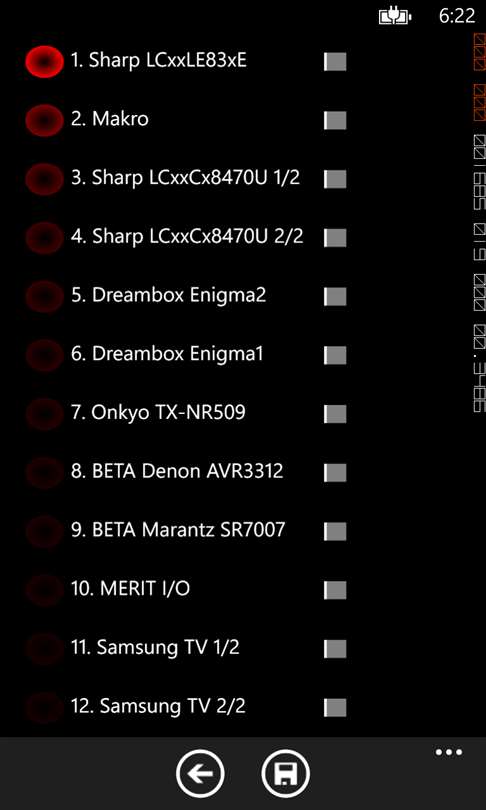The height and width of the screenshot is (810, 486).
Task: Check the box next to Samsung TV 1/2
Action: [x=335, y=648]
